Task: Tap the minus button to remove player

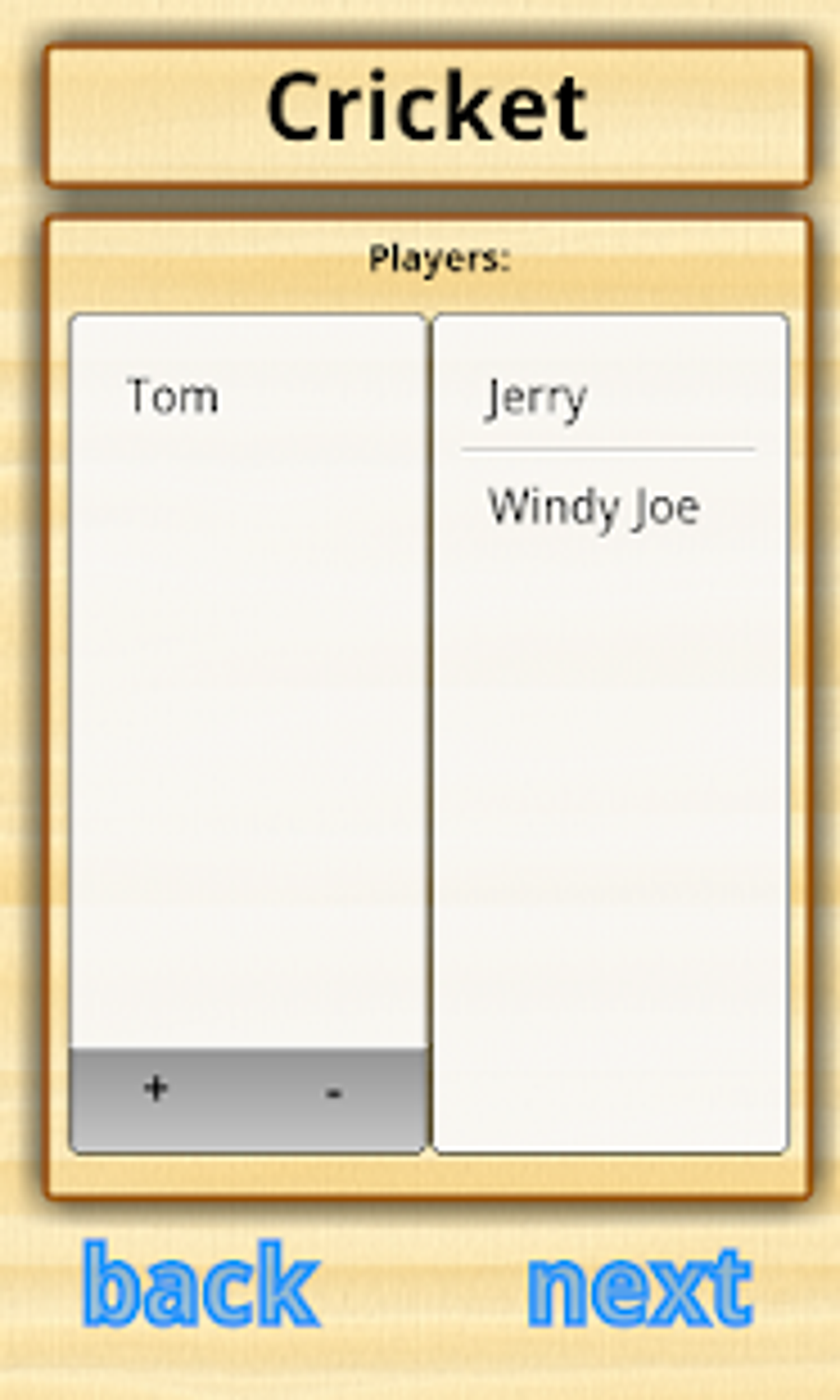Action: [334, 1094]
